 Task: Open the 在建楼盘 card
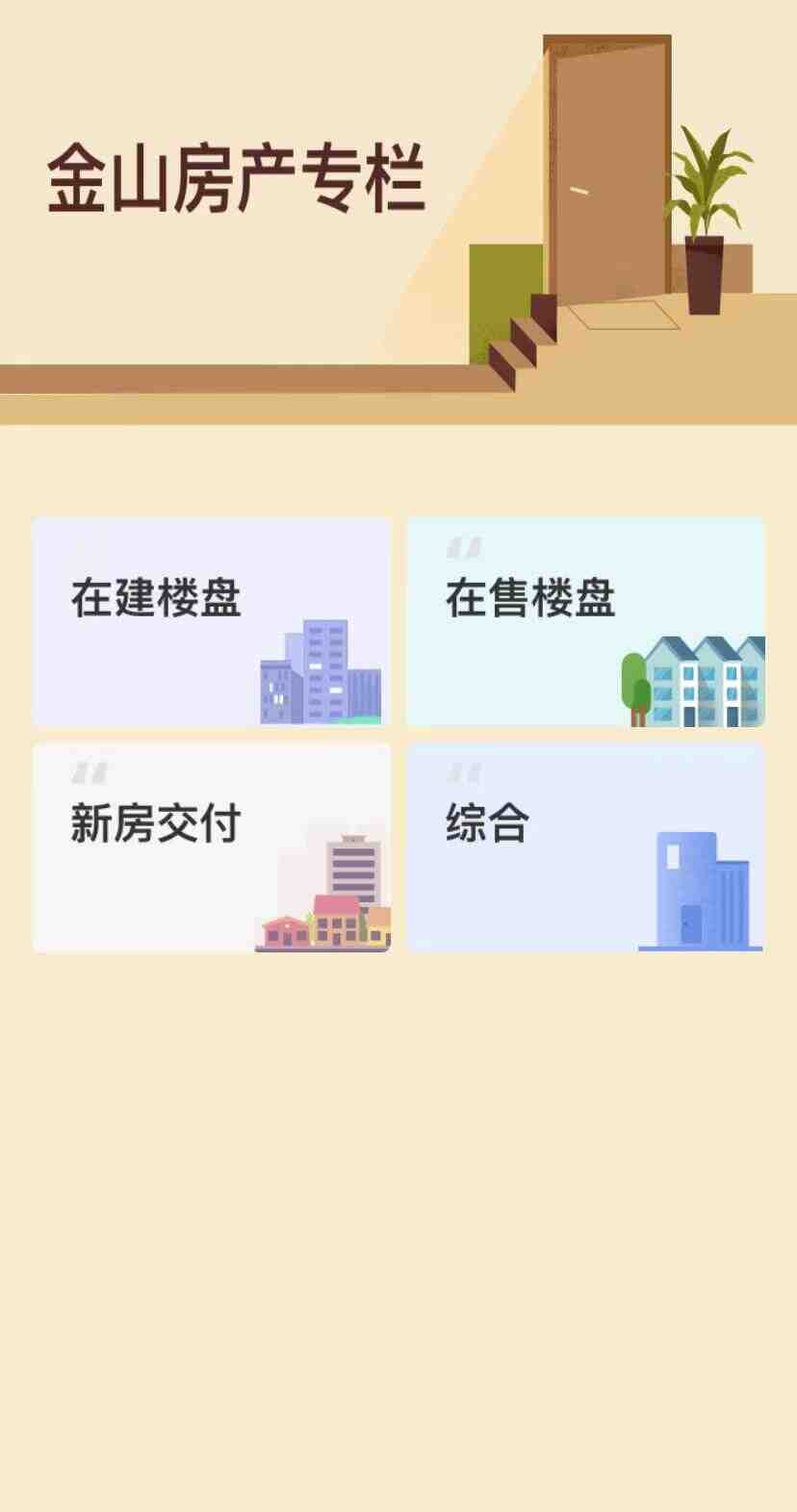(212, 621)
